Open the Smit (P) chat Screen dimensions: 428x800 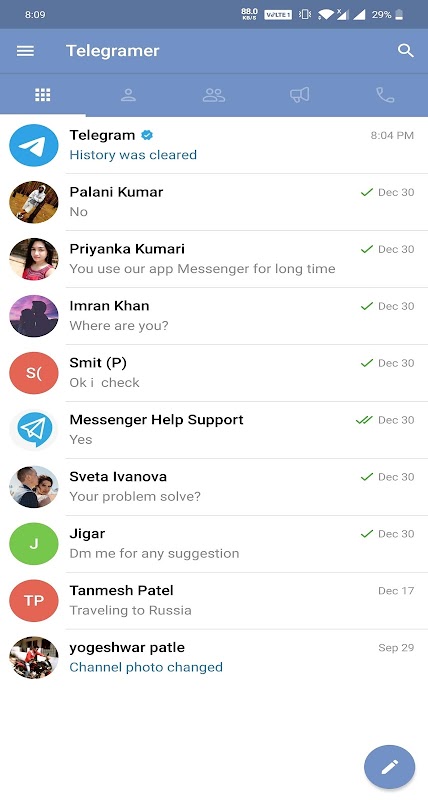point(214,373)
